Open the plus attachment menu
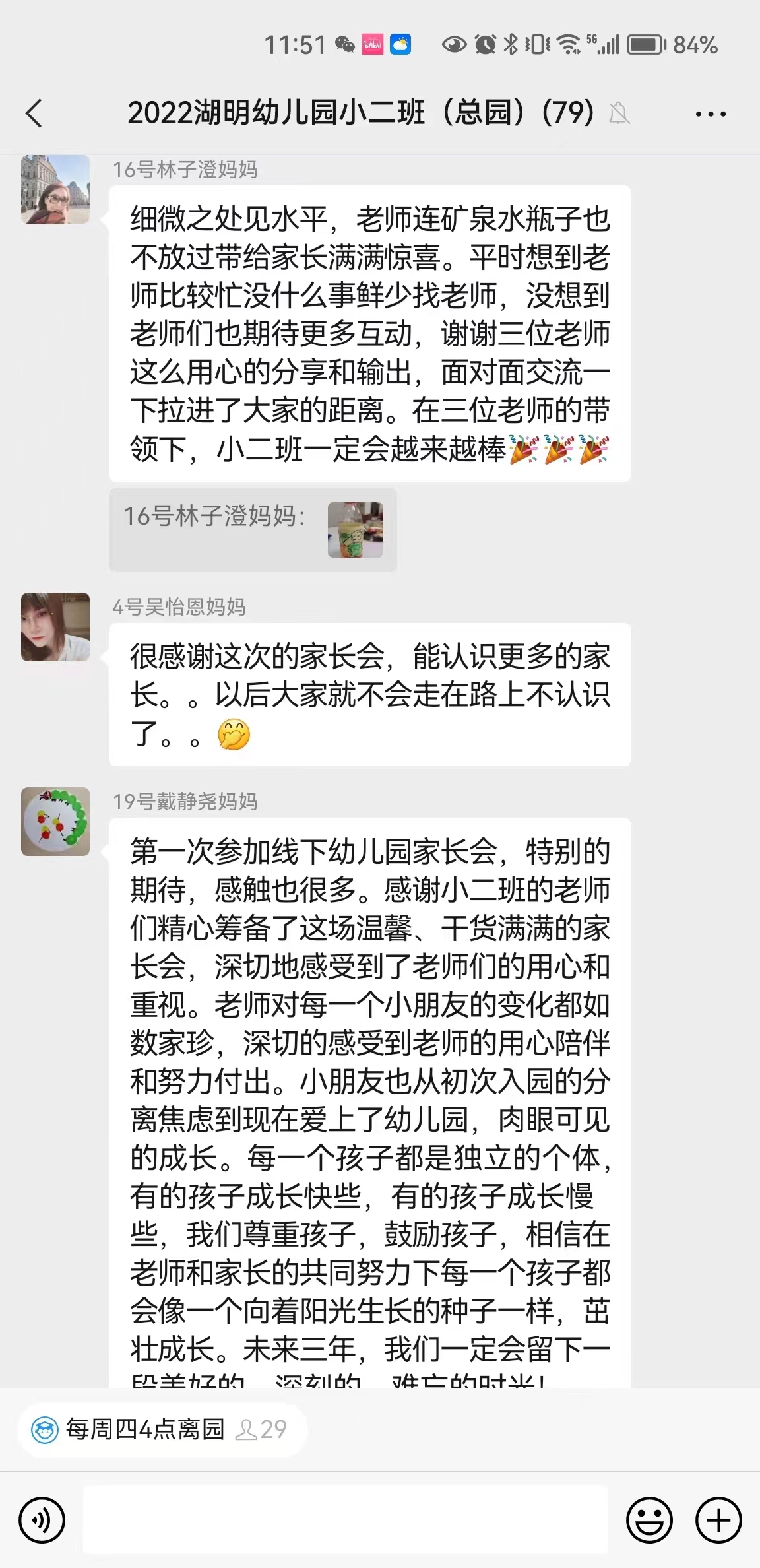760x1568 pixels. point(718,1520)
